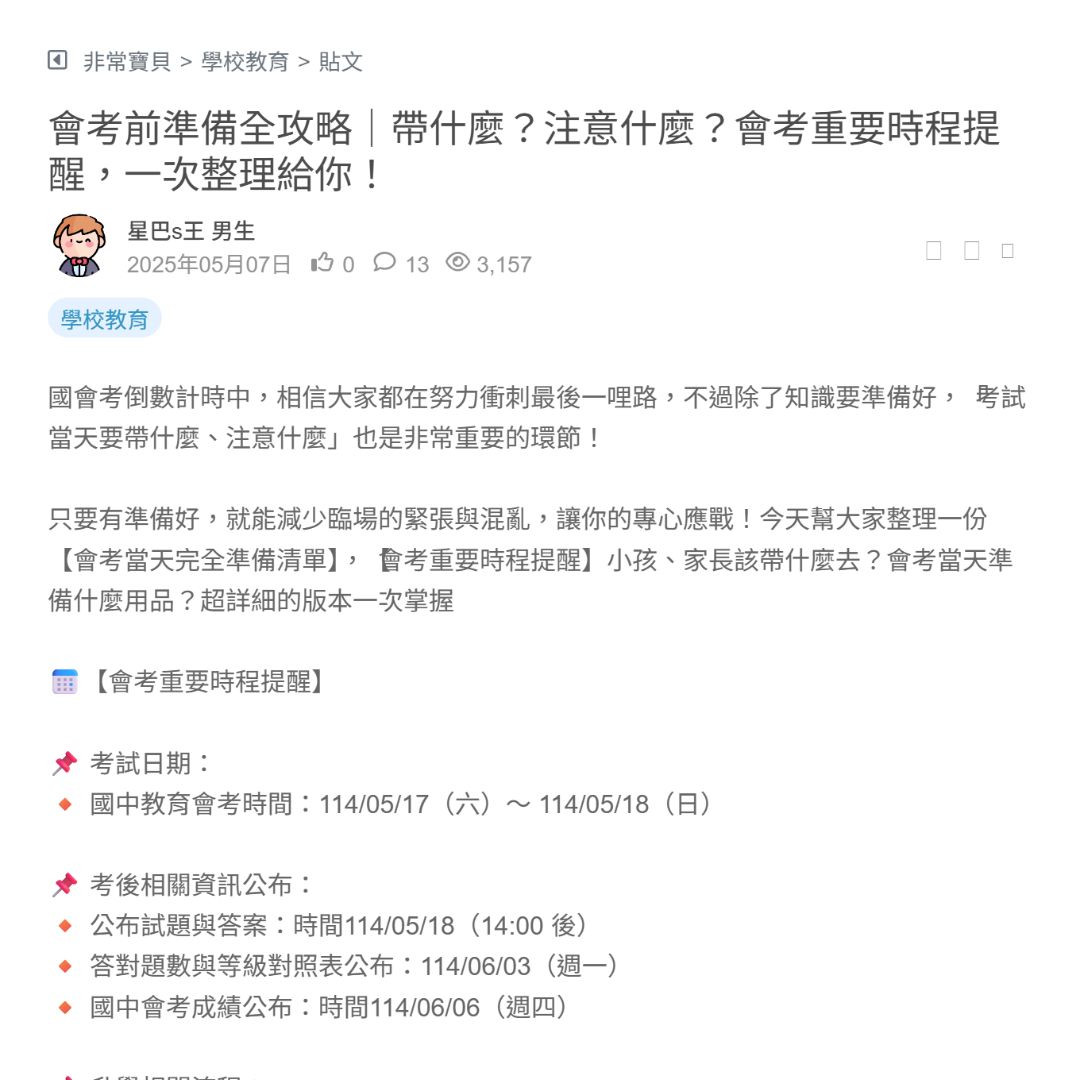View author 星巴s王's profile avatar
The image size is (1080, 1080).
point(78,246)
